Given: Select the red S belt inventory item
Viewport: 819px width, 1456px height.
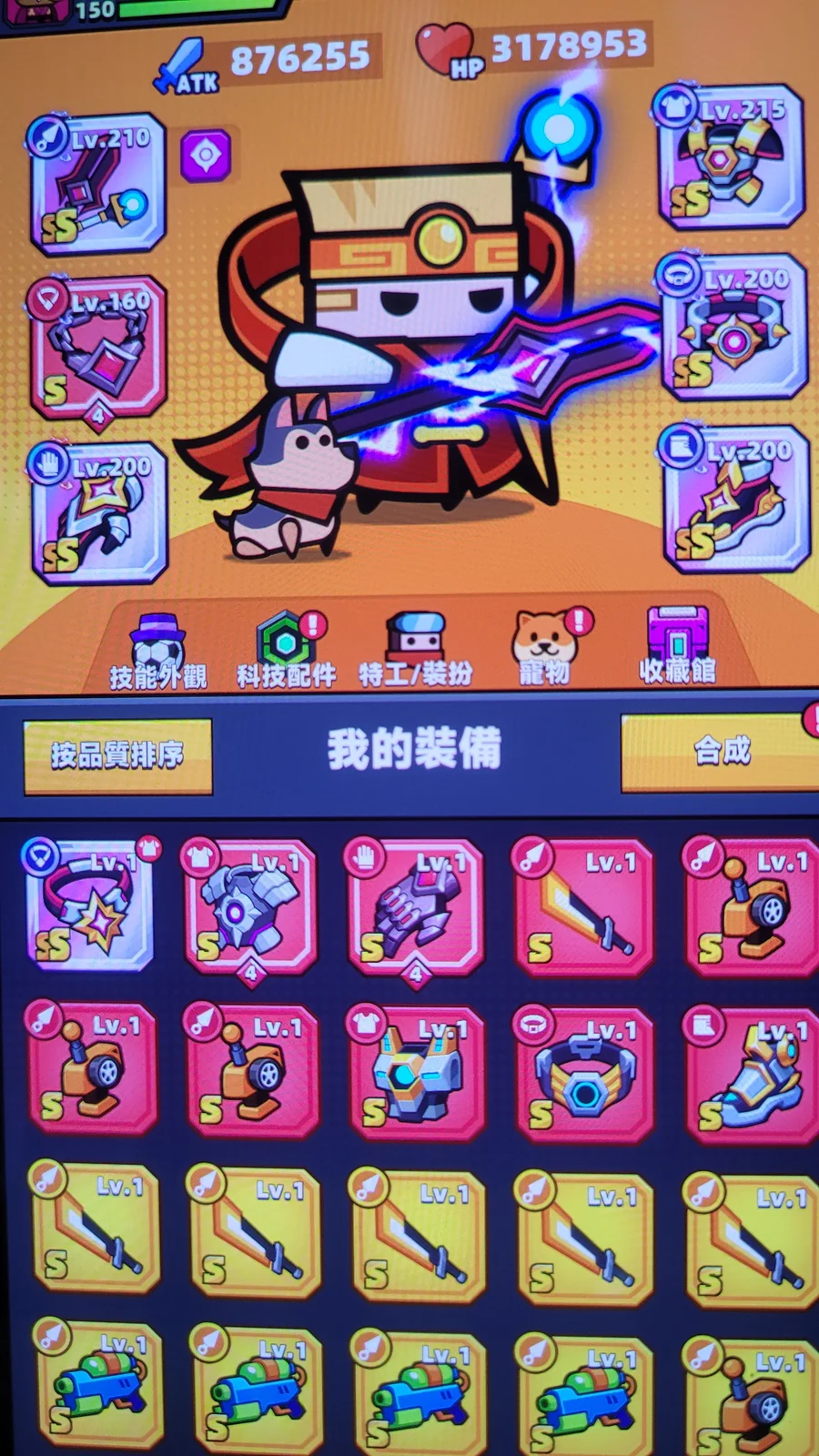Looking at the screenshot, I should [583, 1074].
